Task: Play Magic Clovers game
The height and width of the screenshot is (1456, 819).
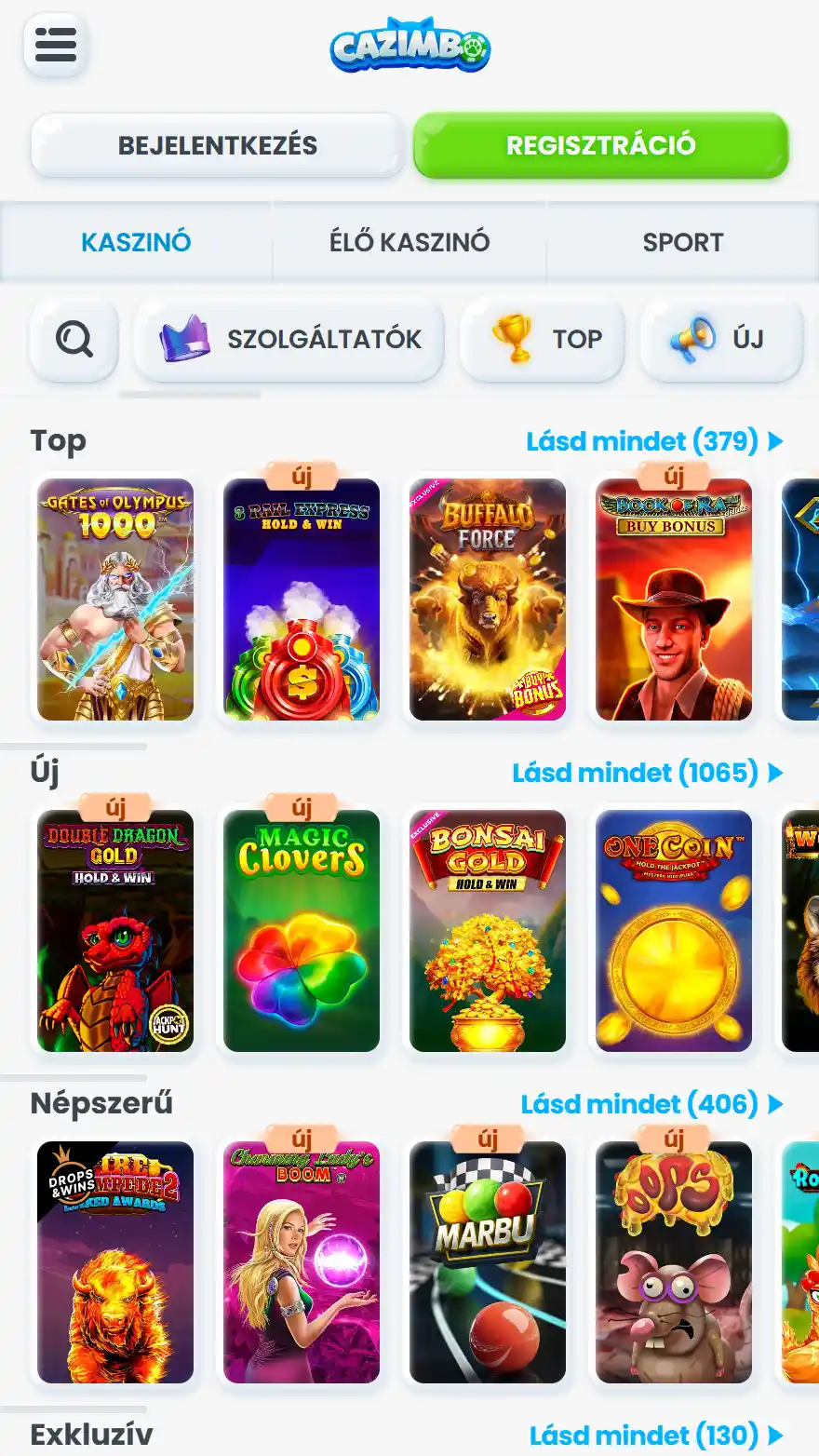Action: (302, 931)
